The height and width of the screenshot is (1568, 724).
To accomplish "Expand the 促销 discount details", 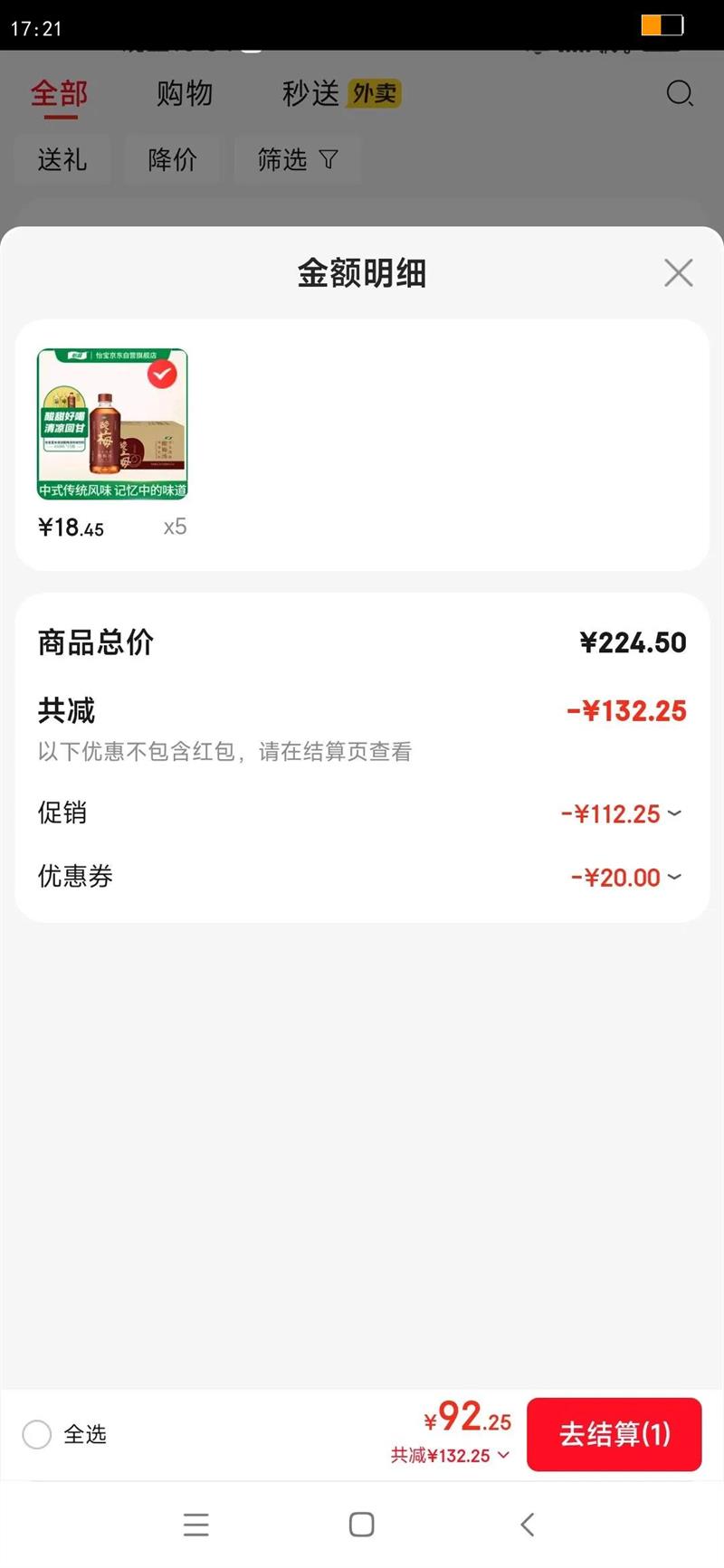I will tap(672, 814).
